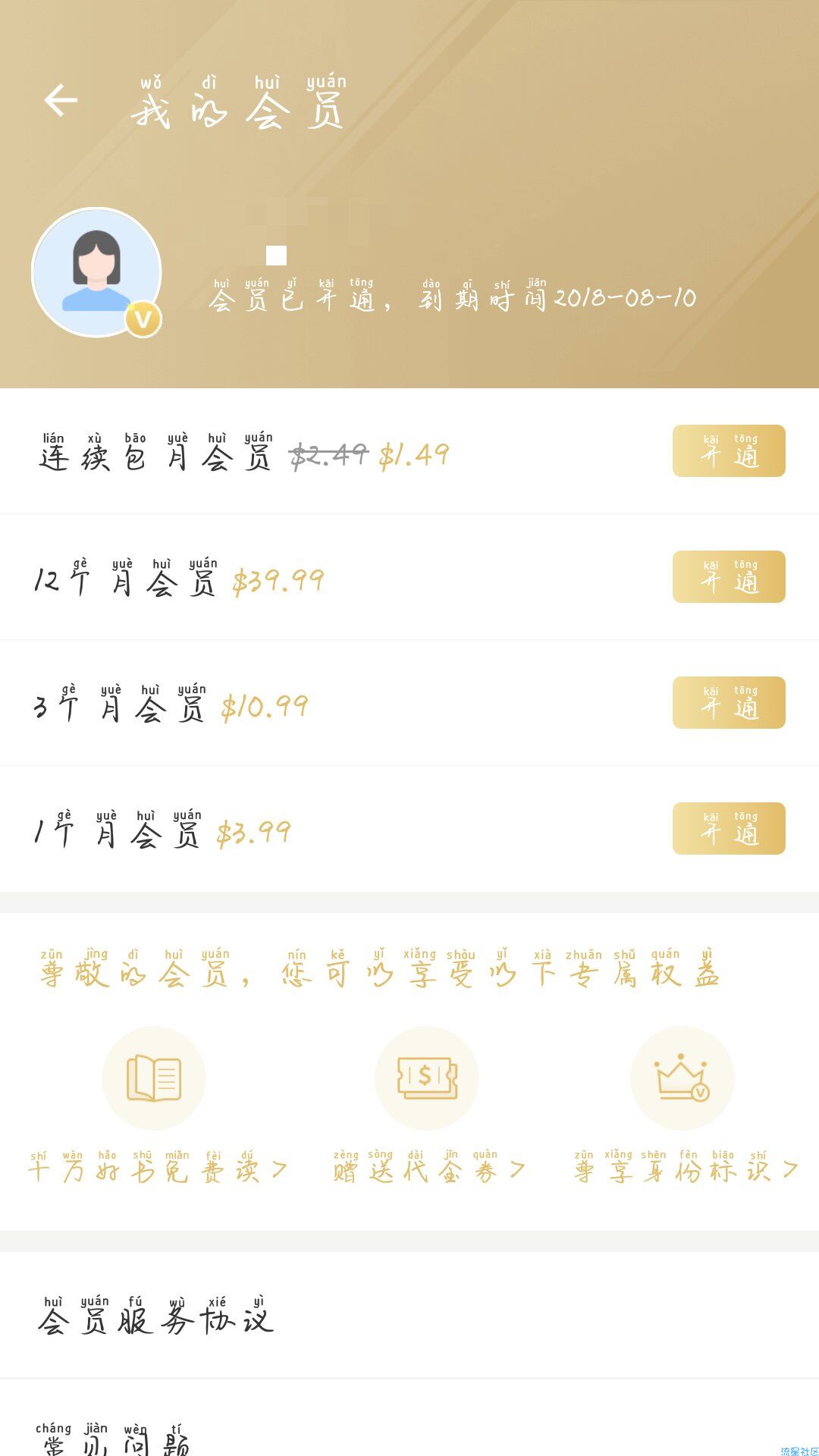This screenshot has height=1456, width=819.
Task: Go back using the arrow icon
Action: pyautogui.click(x=61, y=100)
